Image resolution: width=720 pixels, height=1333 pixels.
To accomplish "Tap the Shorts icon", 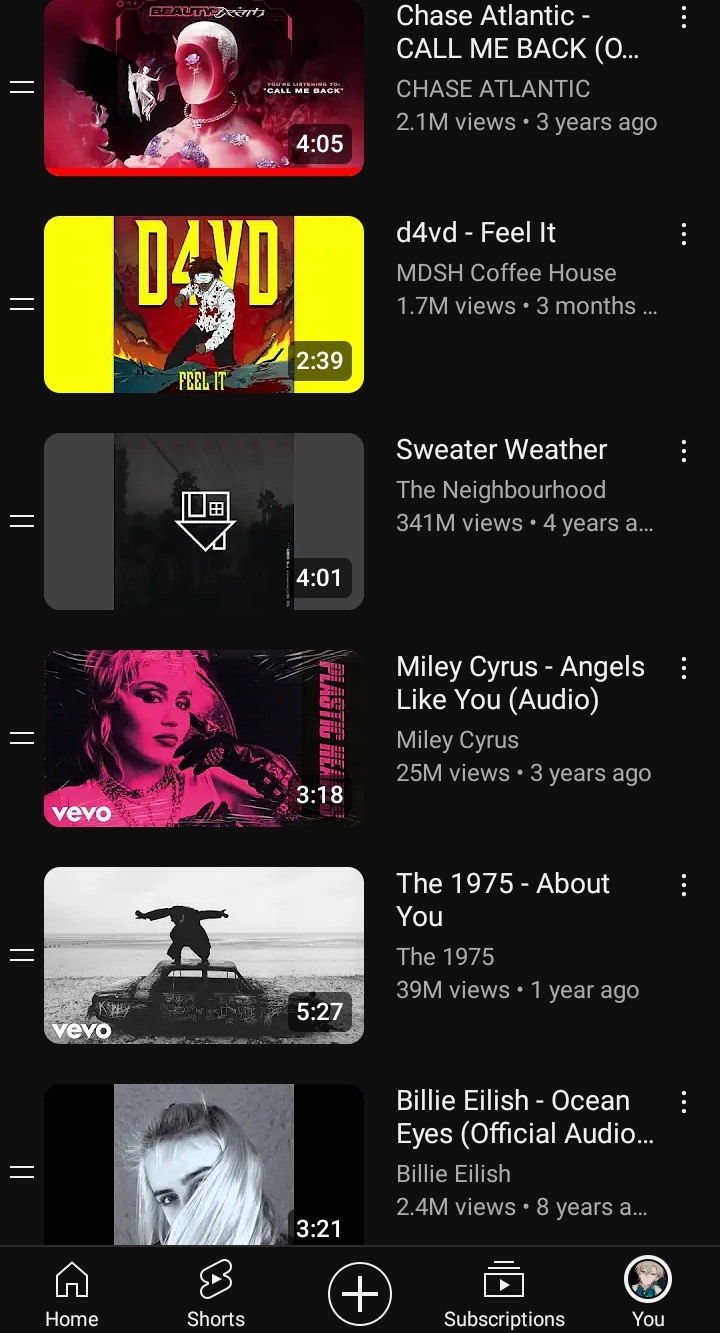I will tap(215, 1290).
